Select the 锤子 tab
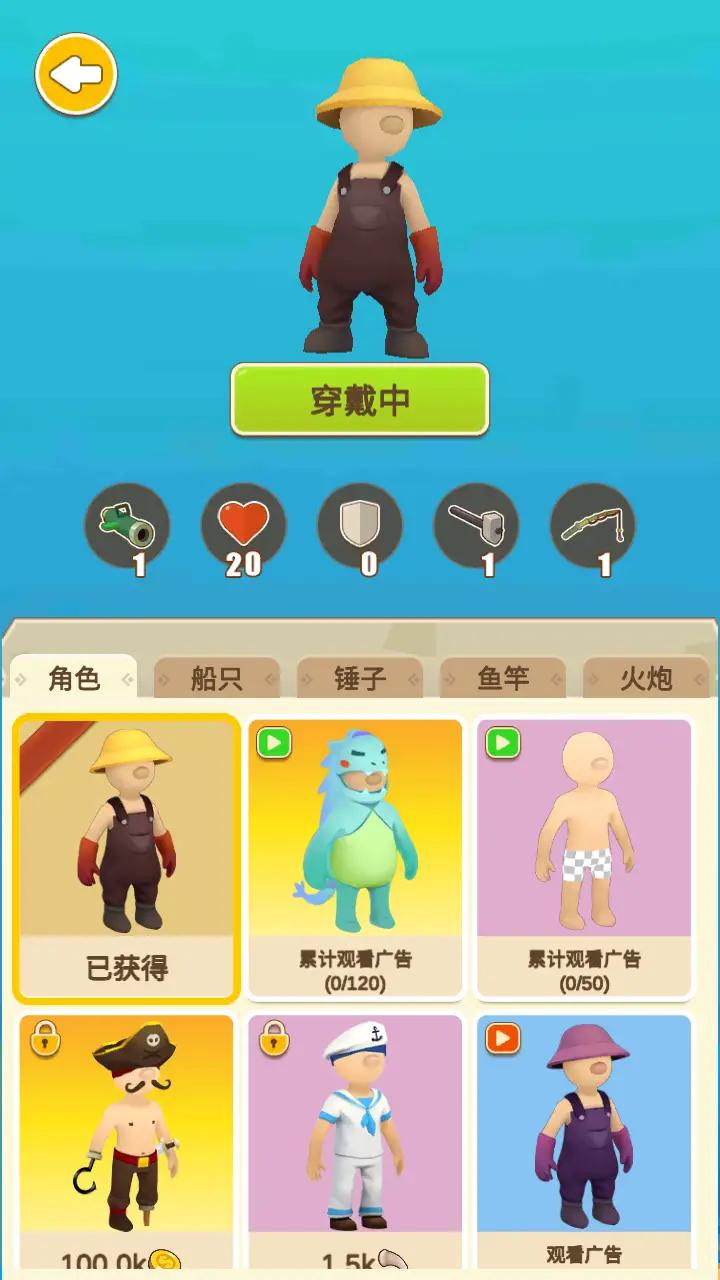Viewport: 720px width, 1280px height. [359, 678]
